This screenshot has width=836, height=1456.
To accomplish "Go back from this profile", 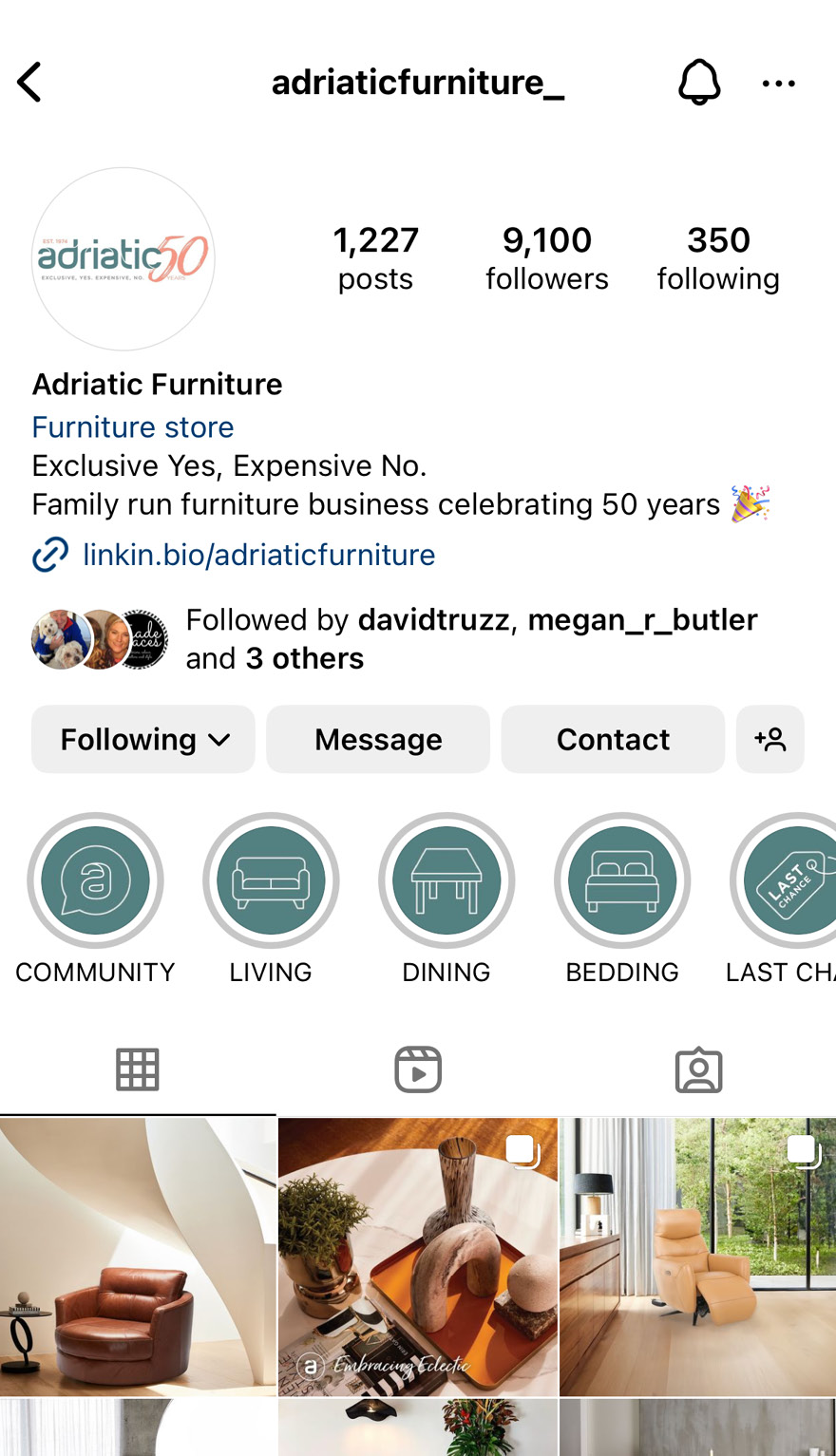I will (30, 83).
